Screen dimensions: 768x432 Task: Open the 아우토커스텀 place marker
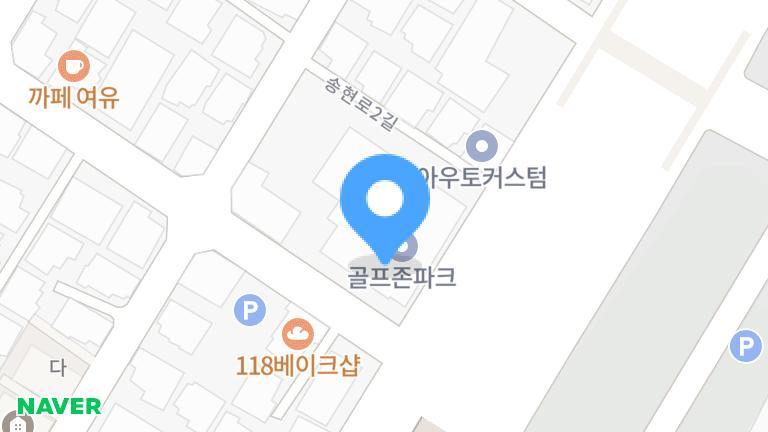[x=483, y=147]
